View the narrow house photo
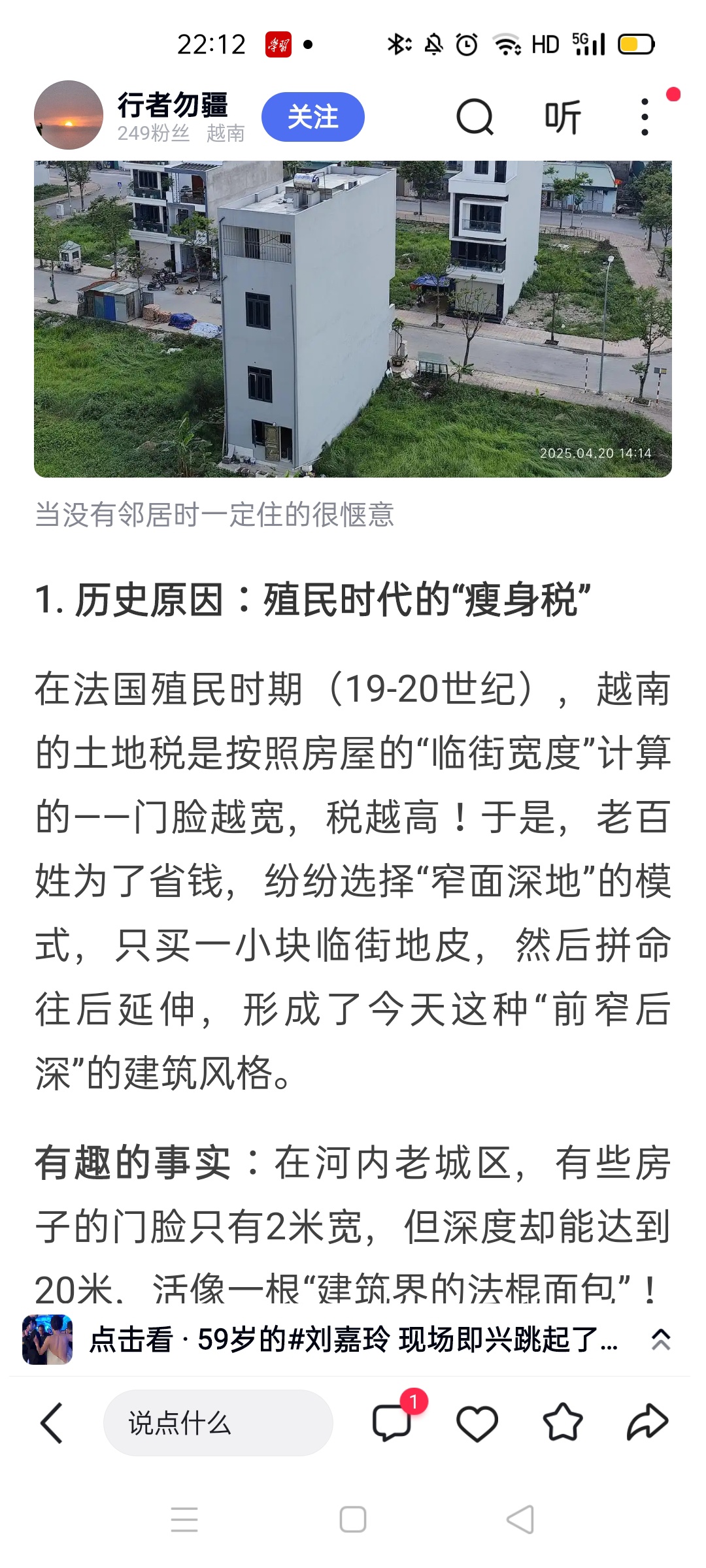The width and height of the screenshot is (706, 1568). pyautogui.click(x=353, y=319)
